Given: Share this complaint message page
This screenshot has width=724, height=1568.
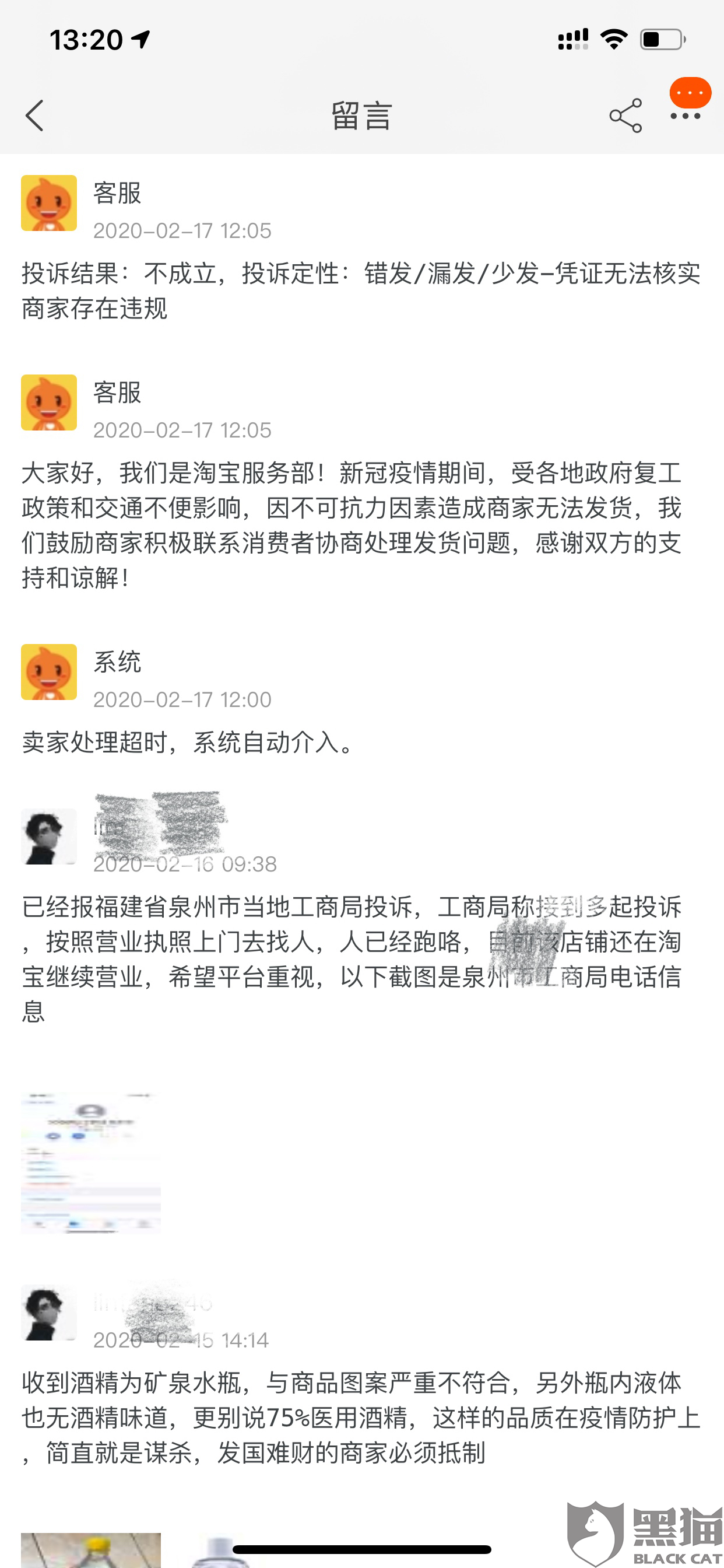Looking at the screenshot, I should coord(625,116).
